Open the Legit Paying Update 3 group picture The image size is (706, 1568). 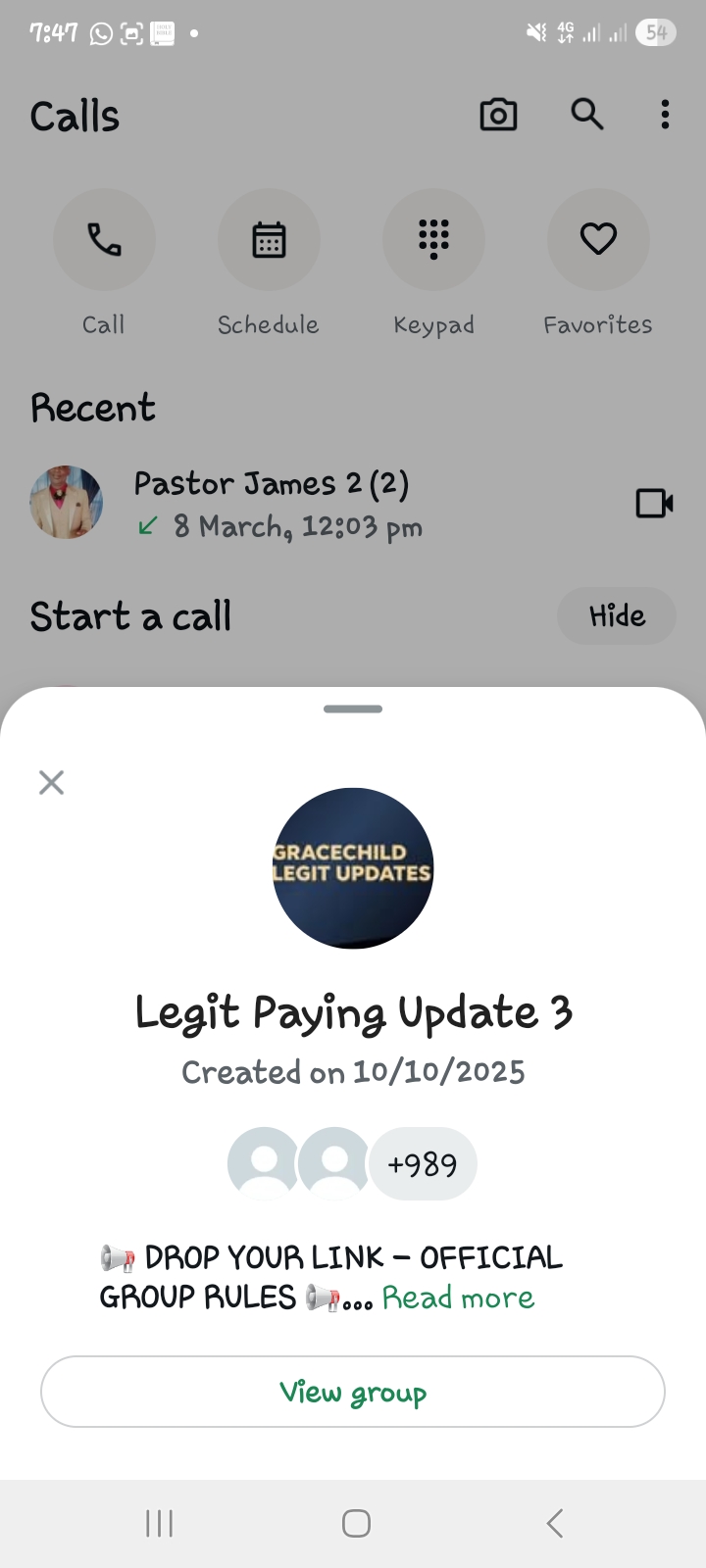tap(353, 868)
